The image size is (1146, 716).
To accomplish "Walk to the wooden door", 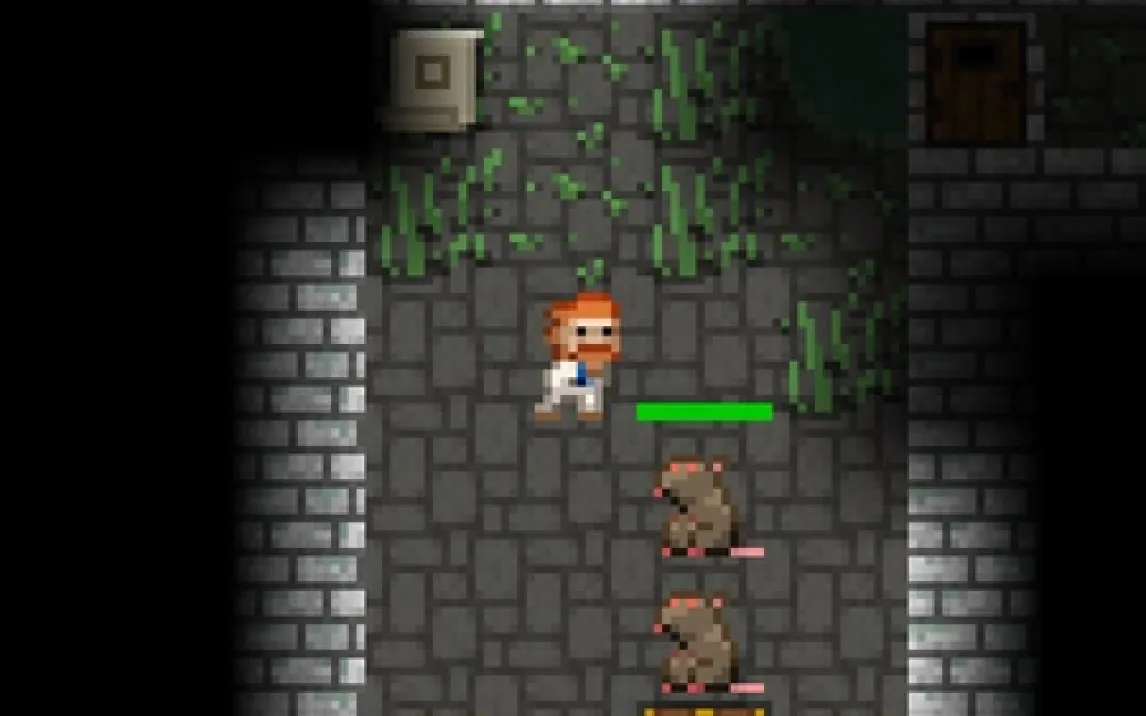I will tap(975, 84).
